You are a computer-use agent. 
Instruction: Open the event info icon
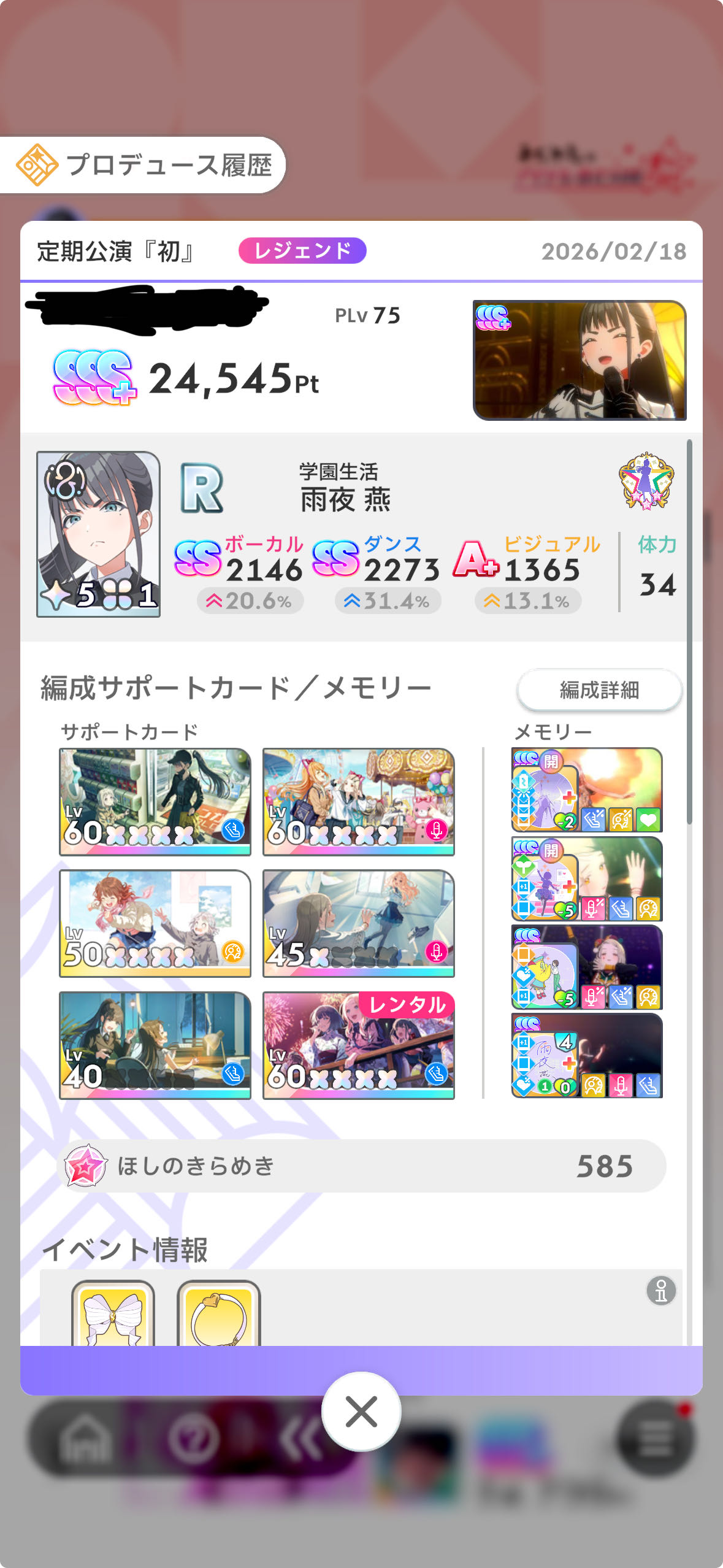tap(661, 1291)
